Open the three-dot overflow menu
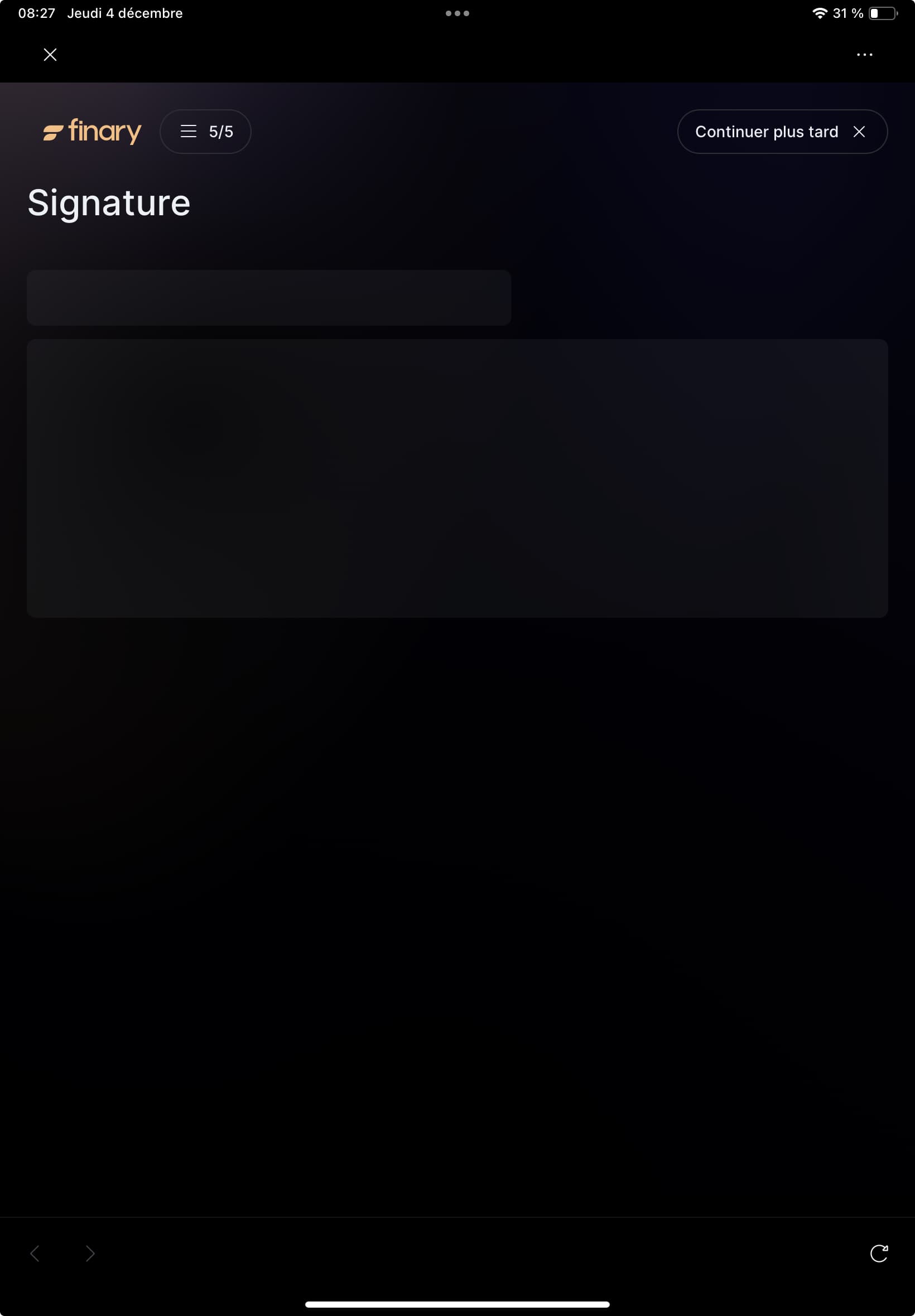 (x=864, y=55)
